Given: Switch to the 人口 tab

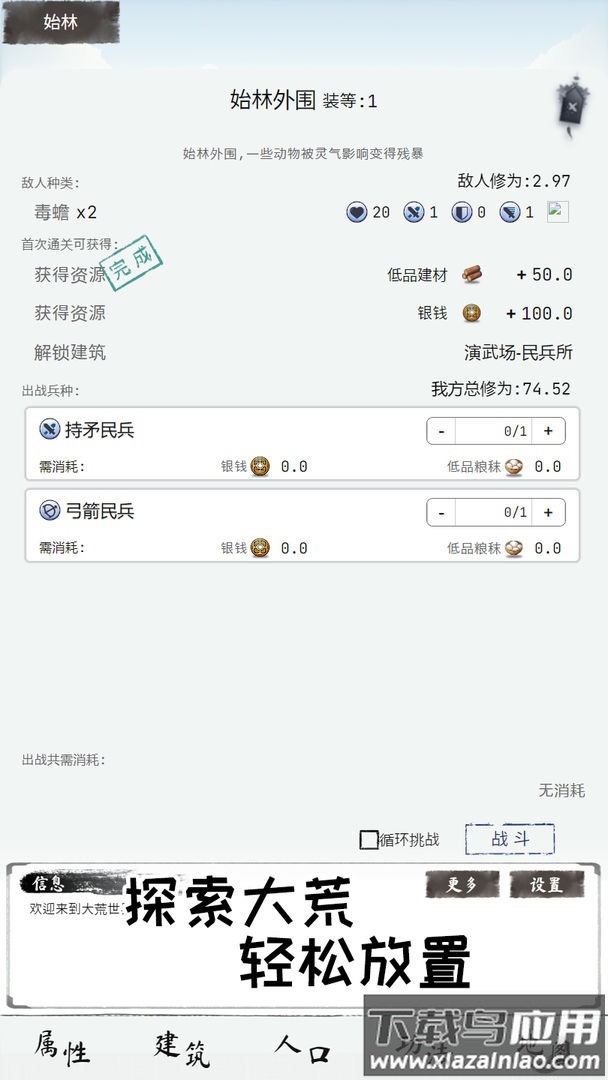Looking at the screenshot, I should [303, 1048].
